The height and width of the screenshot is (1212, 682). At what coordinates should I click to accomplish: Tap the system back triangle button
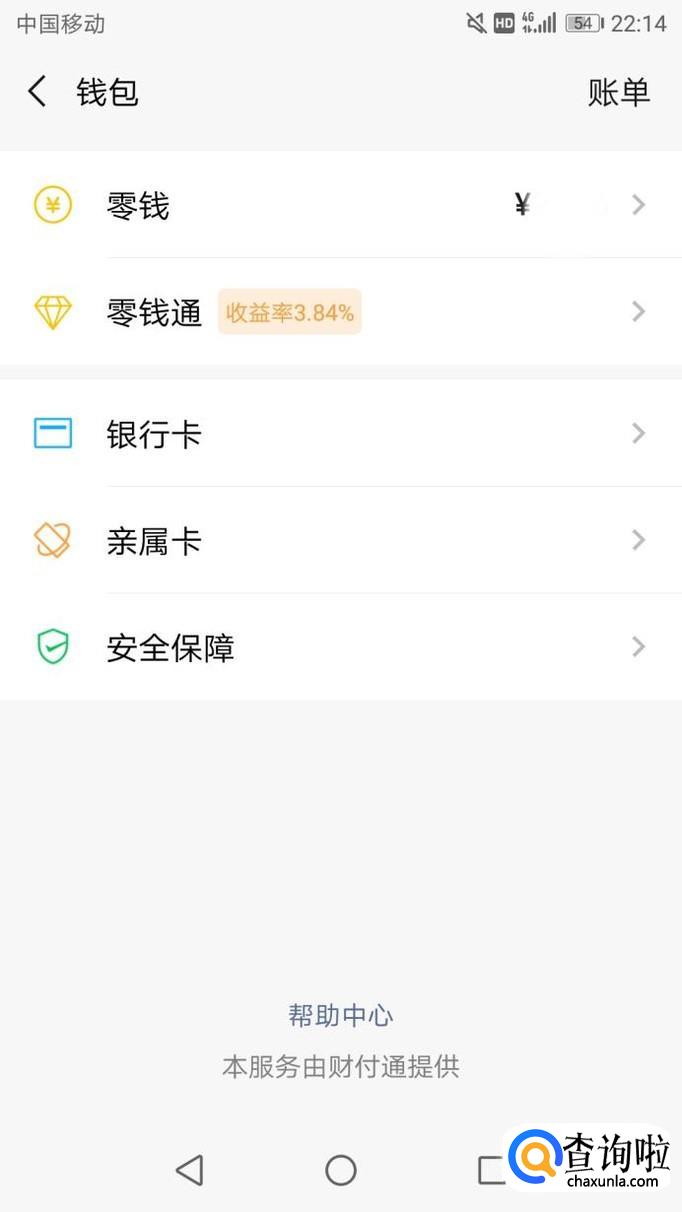(x=189, y=1170)
